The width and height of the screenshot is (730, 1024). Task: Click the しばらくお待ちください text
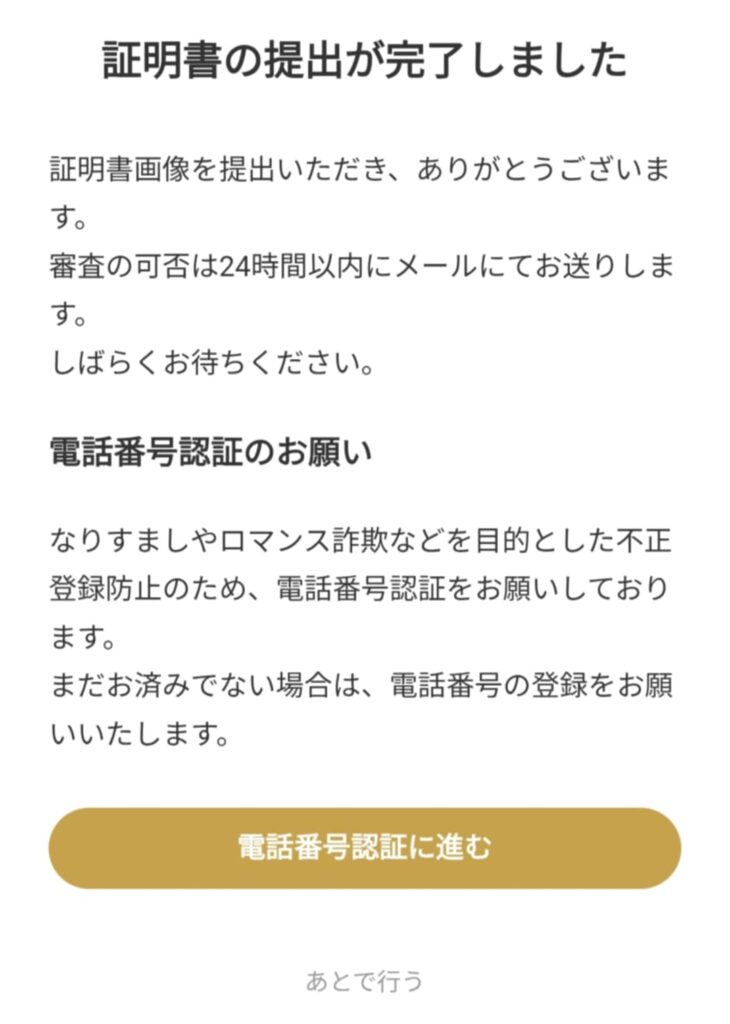(x=215, y=363)
